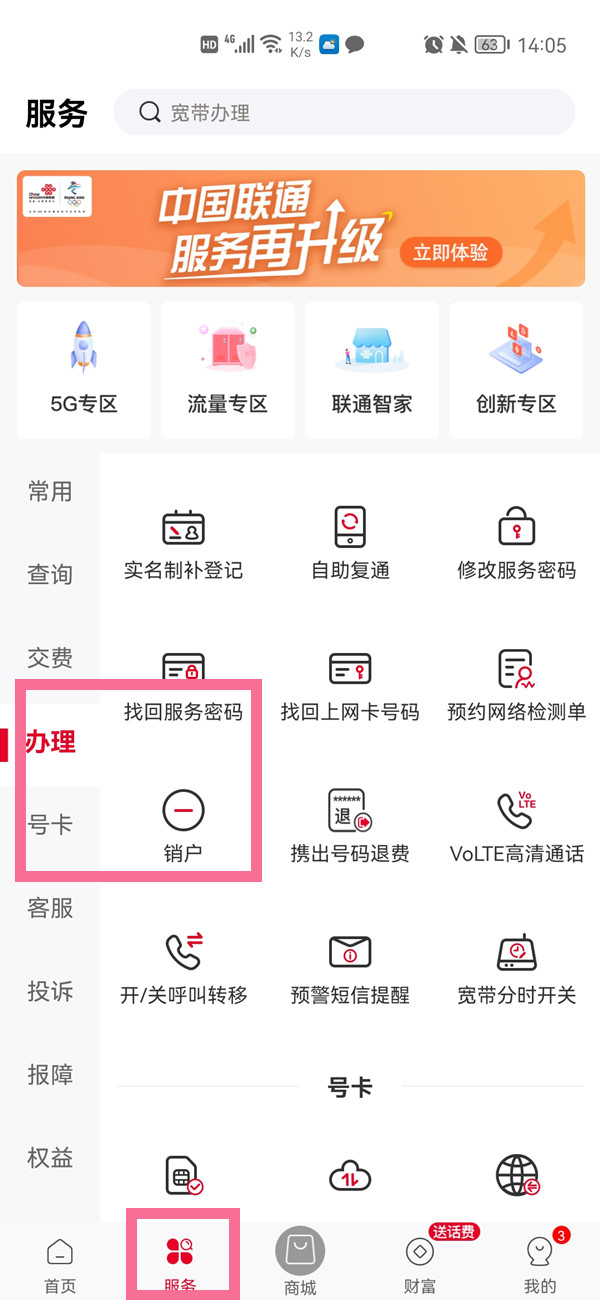Open 开/关呼叫转移
Viewport: 600px width, 1300px height.
coord(183,968)
